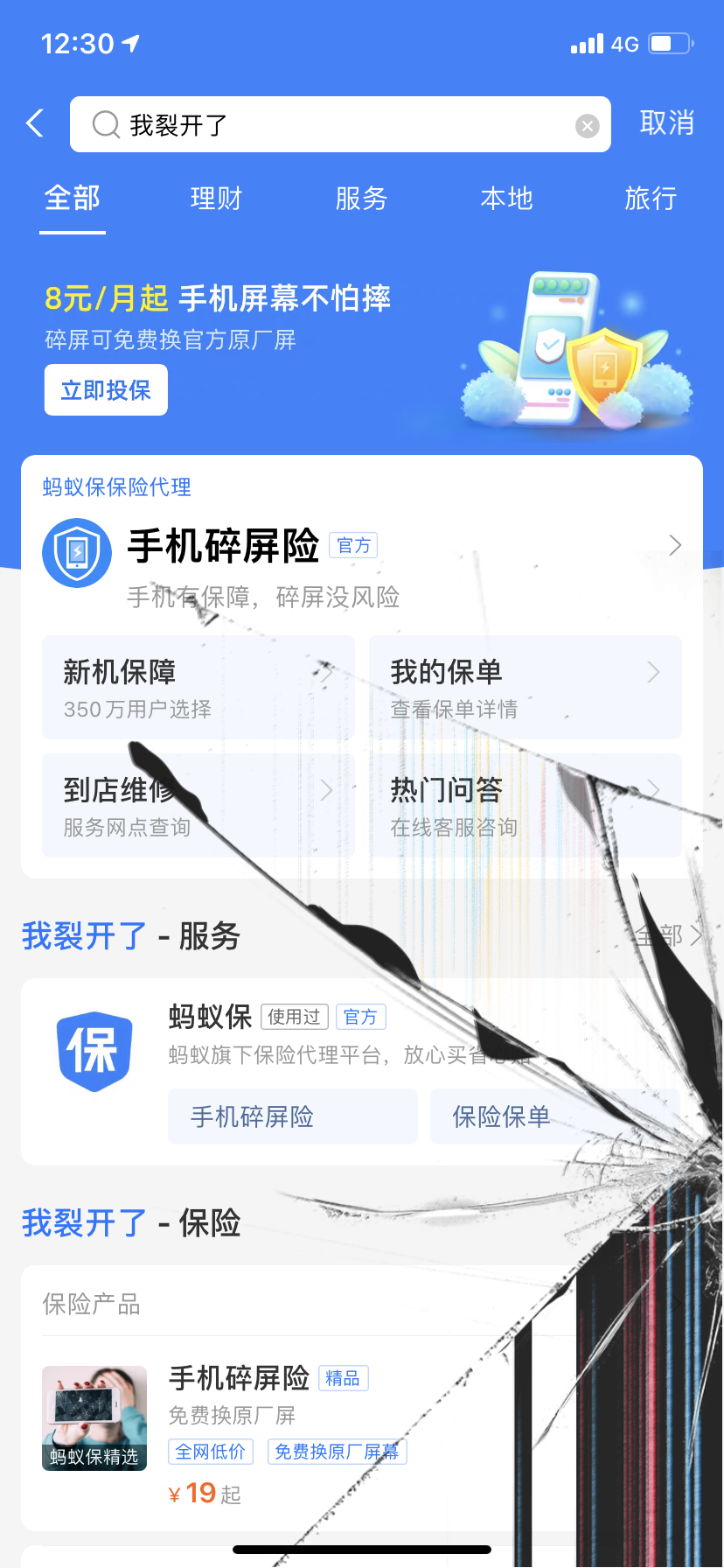Screen dimensions: 724x1568
Task: Switch to the 理财 tab
Action: coord(216,199)
